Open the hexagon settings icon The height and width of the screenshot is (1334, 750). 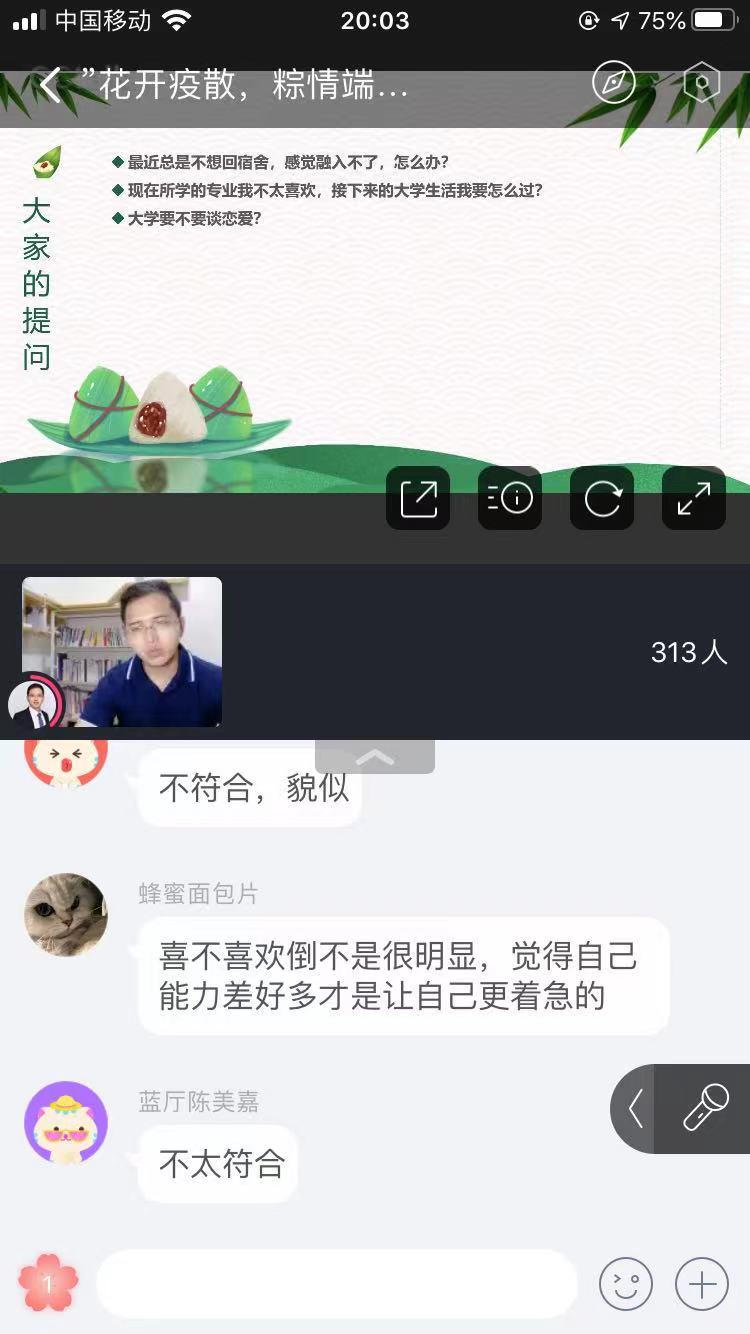pyautogui.click(x=702, y=83)
